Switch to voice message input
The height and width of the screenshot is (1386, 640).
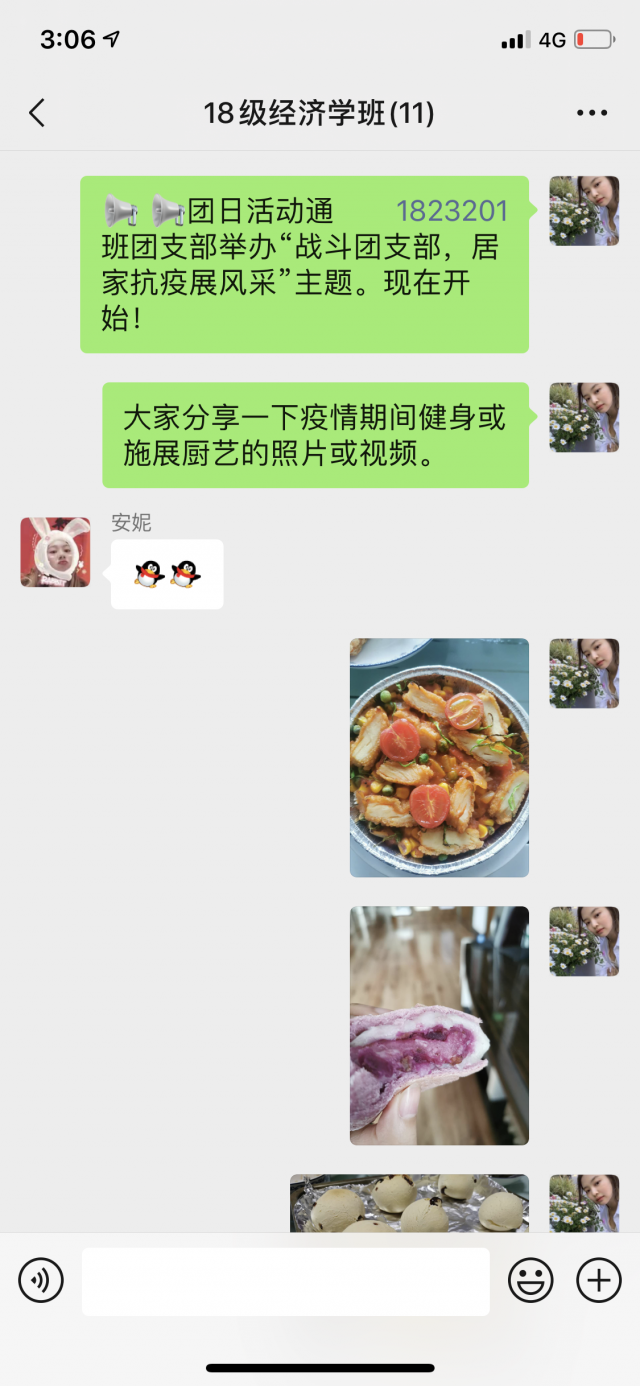[41, 1280]
